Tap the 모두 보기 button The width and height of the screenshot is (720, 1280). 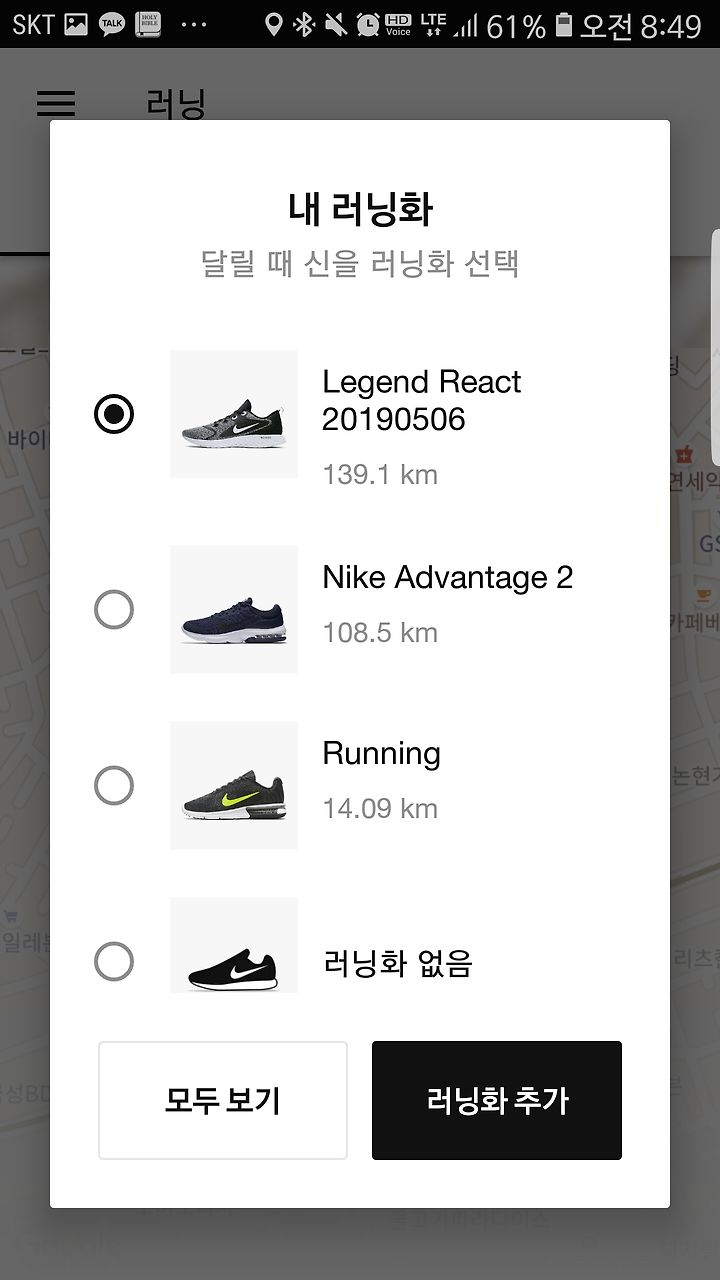pyautogui.click(x=223, y=1100)
